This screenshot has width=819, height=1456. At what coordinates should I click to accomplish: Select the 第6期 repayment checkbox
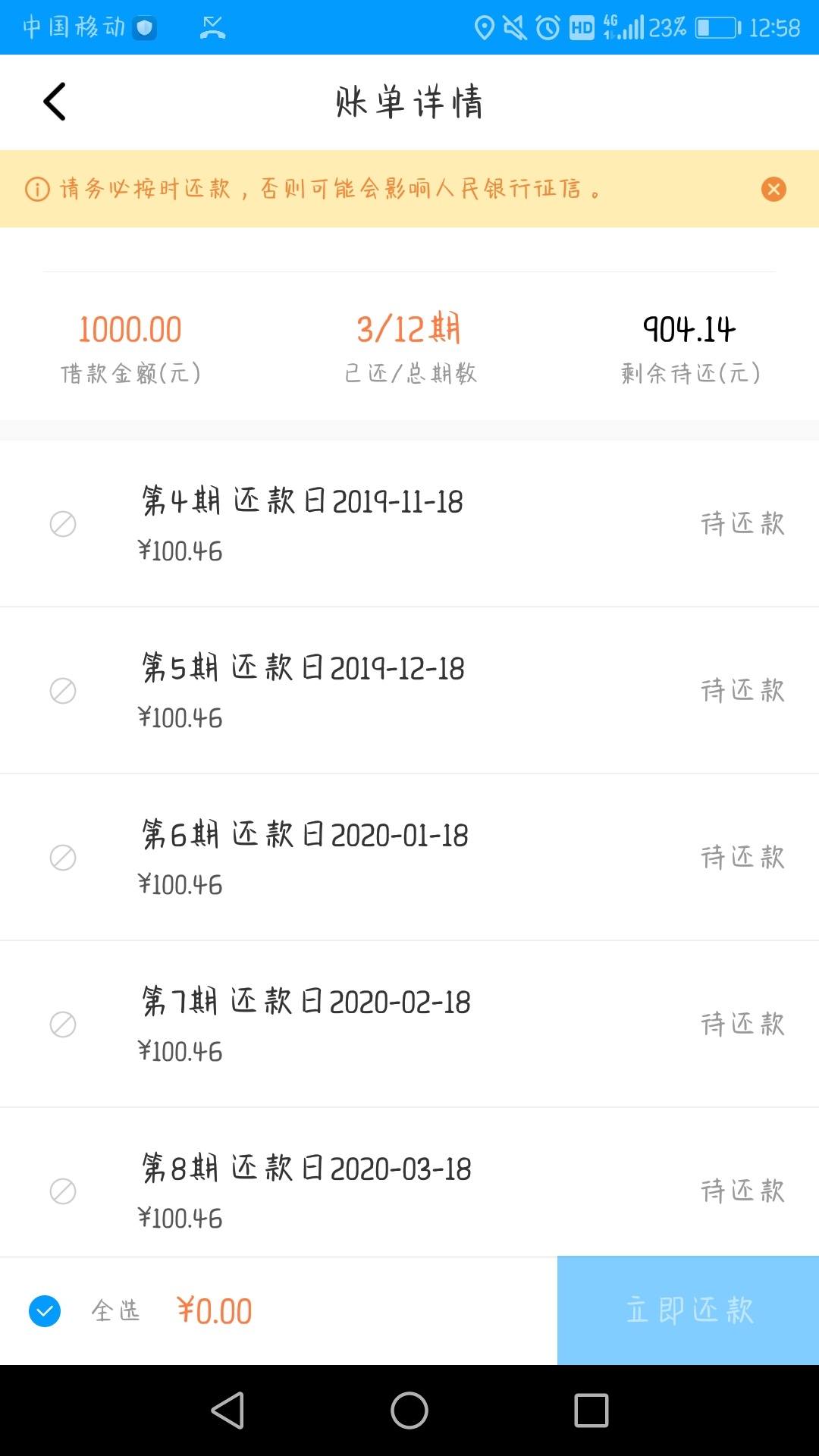(x=63, y=858)
